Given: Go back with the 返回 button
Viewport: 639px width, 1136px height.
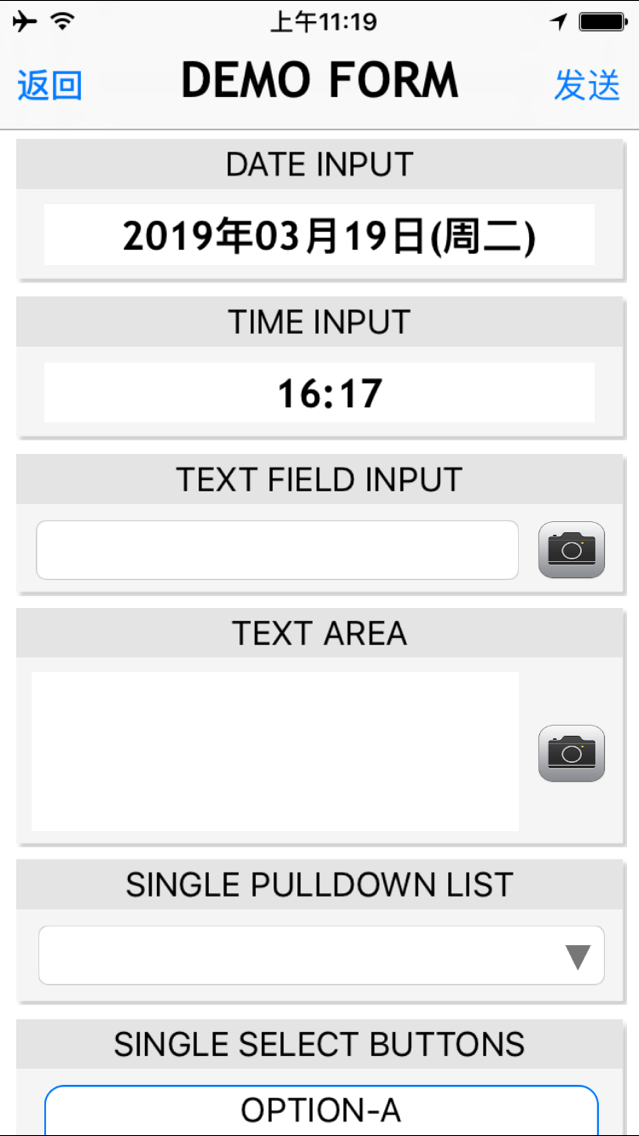Looking at the screenshot, I should pos(49,85).
